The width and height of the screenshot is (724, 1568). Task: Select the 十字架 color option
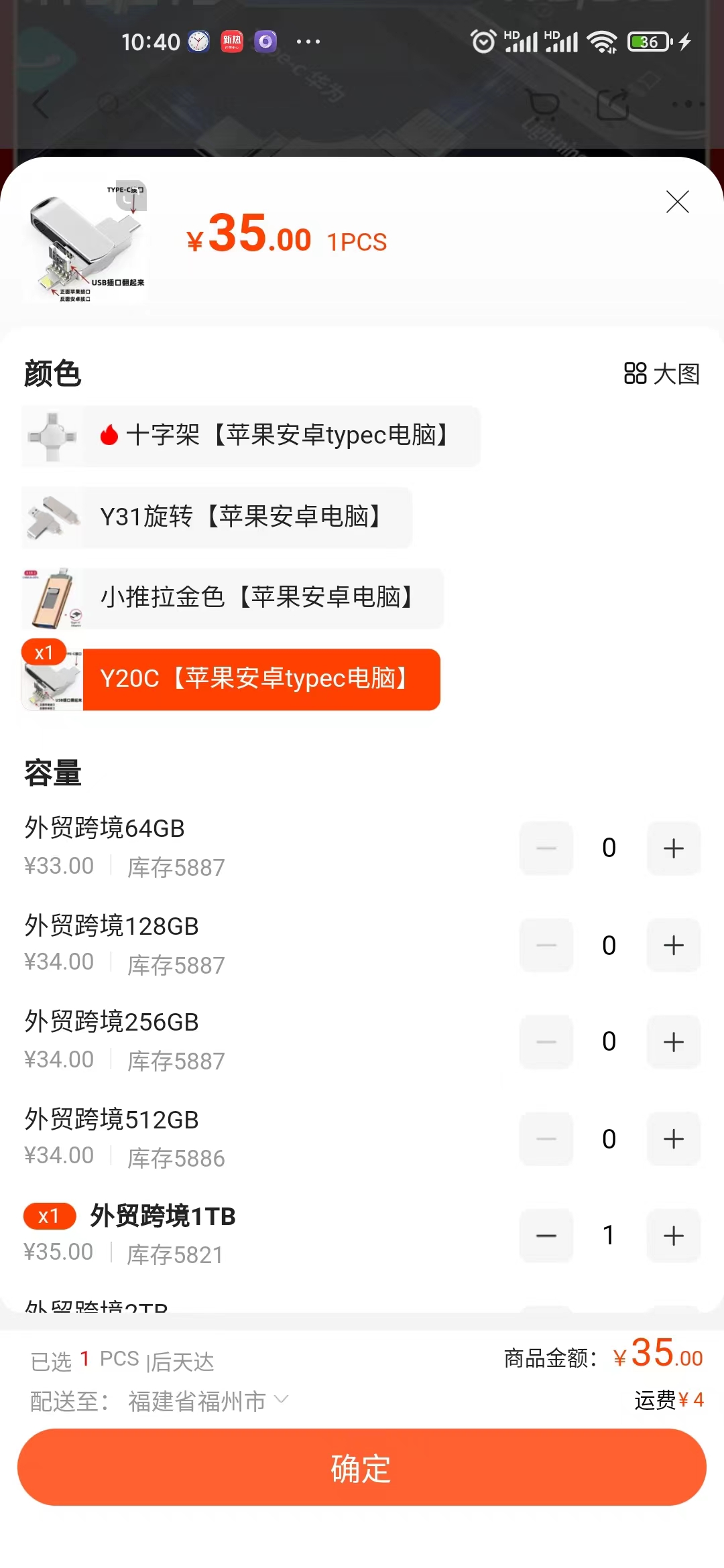coord(251,436)
